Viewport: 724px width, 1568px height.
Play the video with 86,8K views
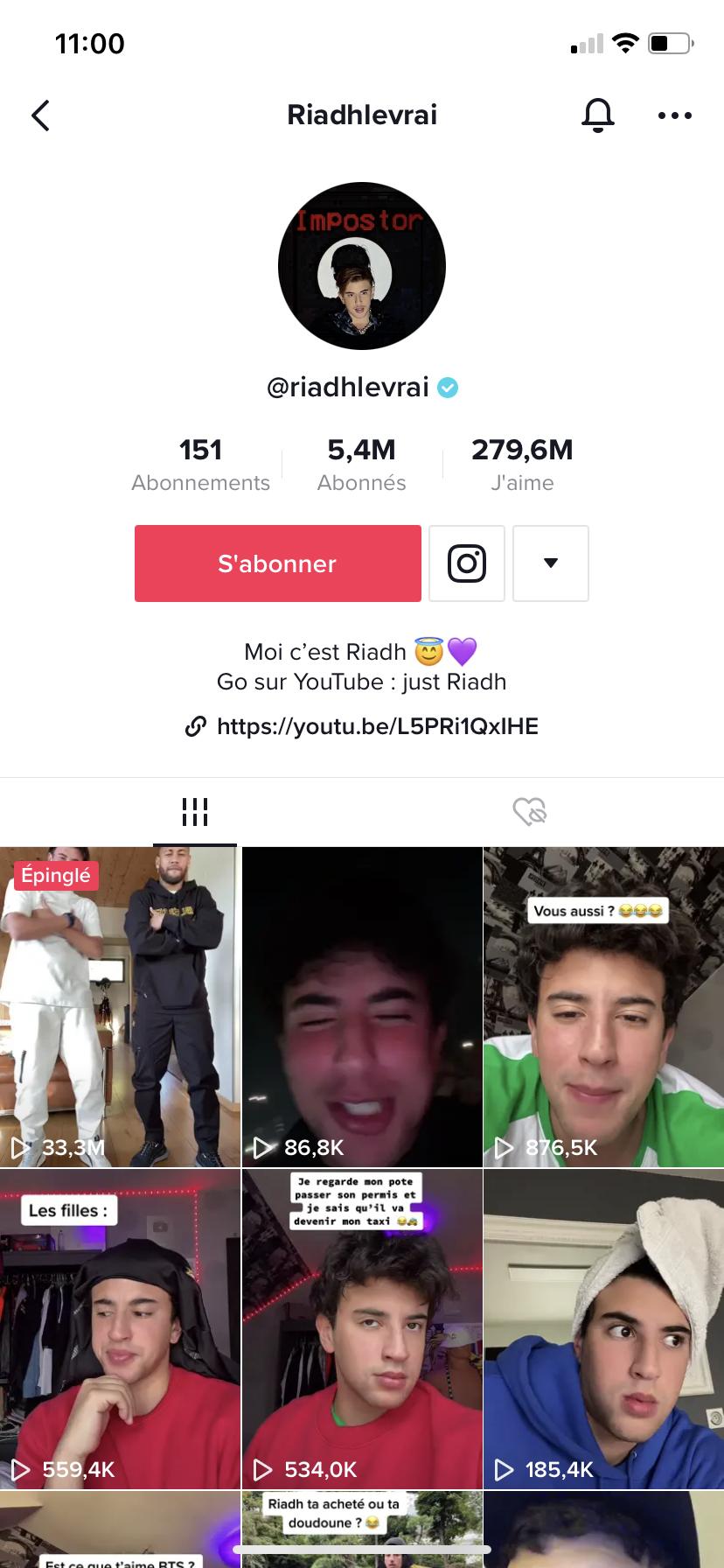[x=362, y=1007]
